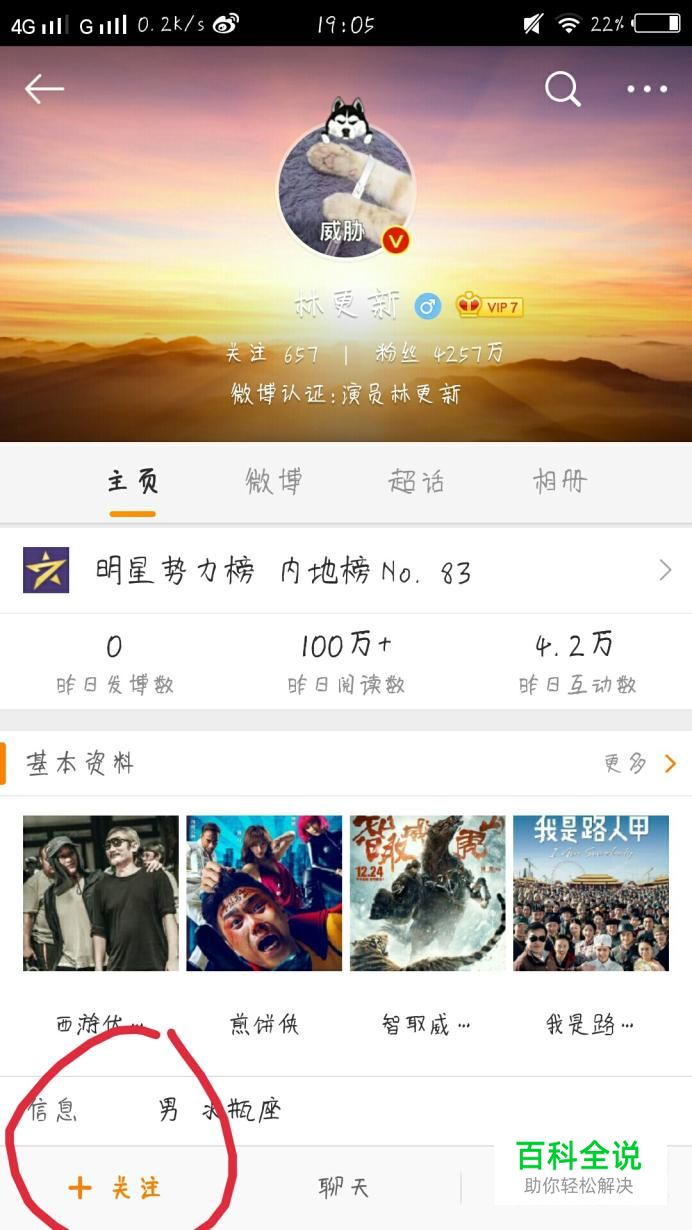The width and height of the screenshot is (692, 1230).
Task: Start a chat via 聊天
Action: (344, 1188)
